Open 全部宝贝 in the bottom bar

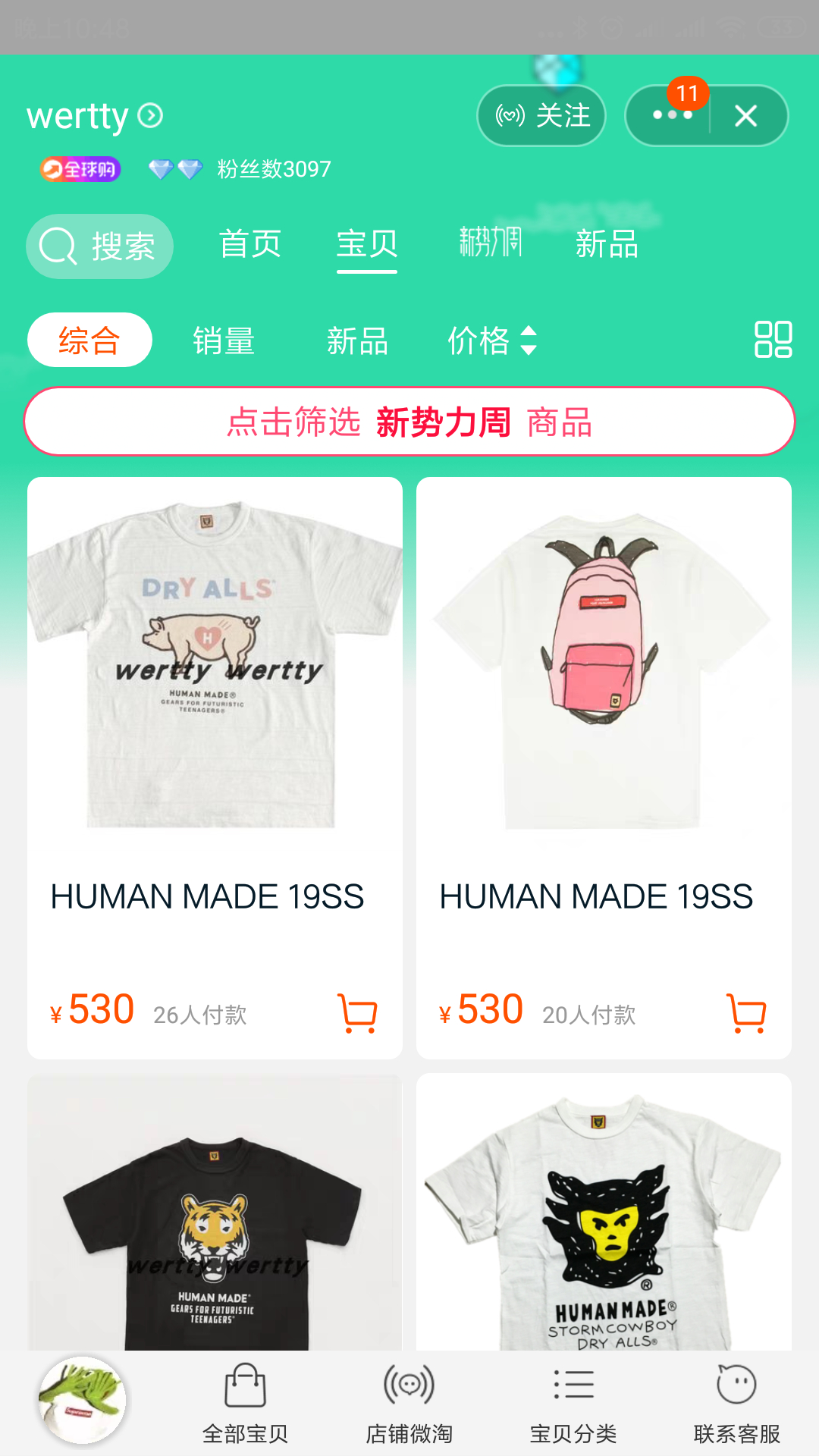(x=245, y=1403)
